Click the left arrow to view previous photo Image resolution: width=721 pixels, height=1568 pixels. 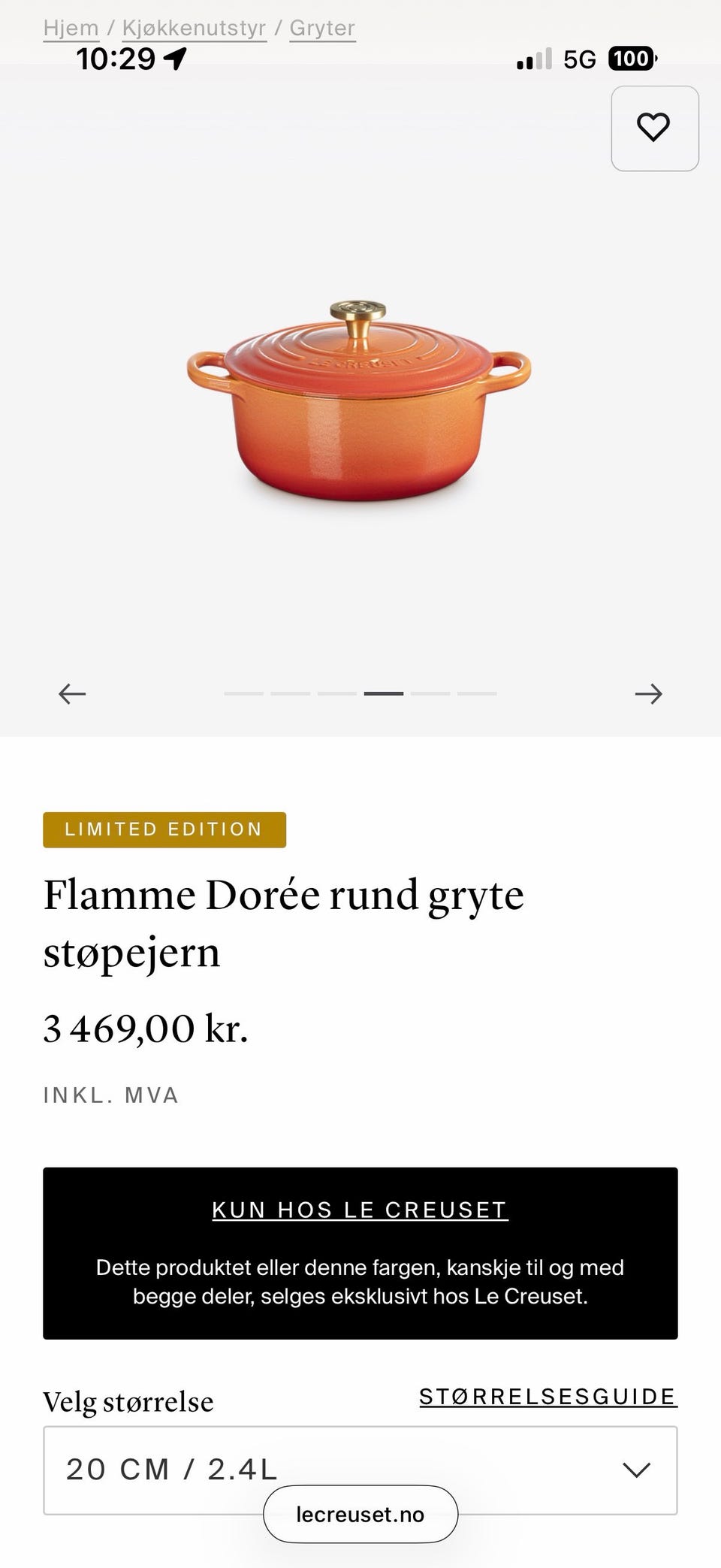(71, 693)
